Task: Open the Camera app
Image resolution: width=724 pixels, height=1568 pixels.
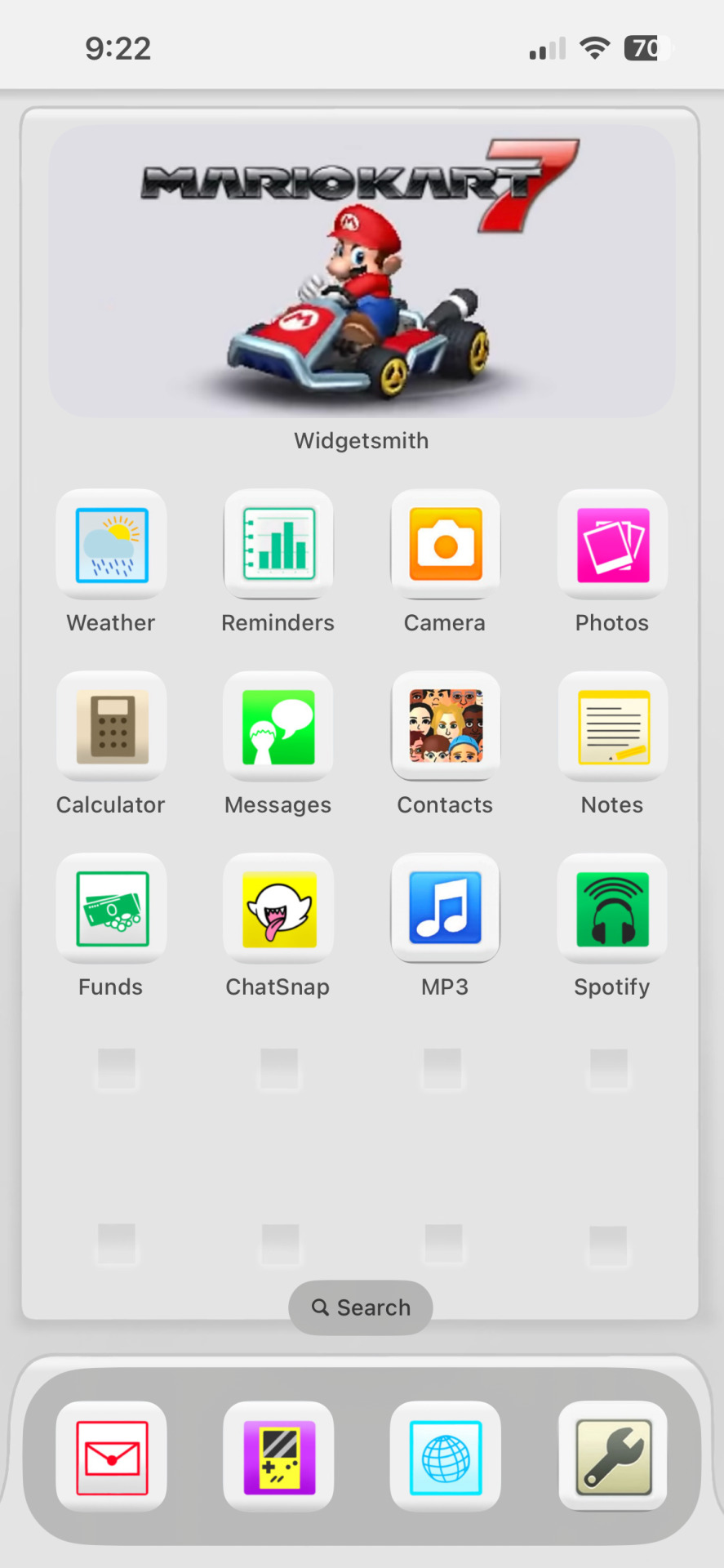Action: tap(445, 545)
